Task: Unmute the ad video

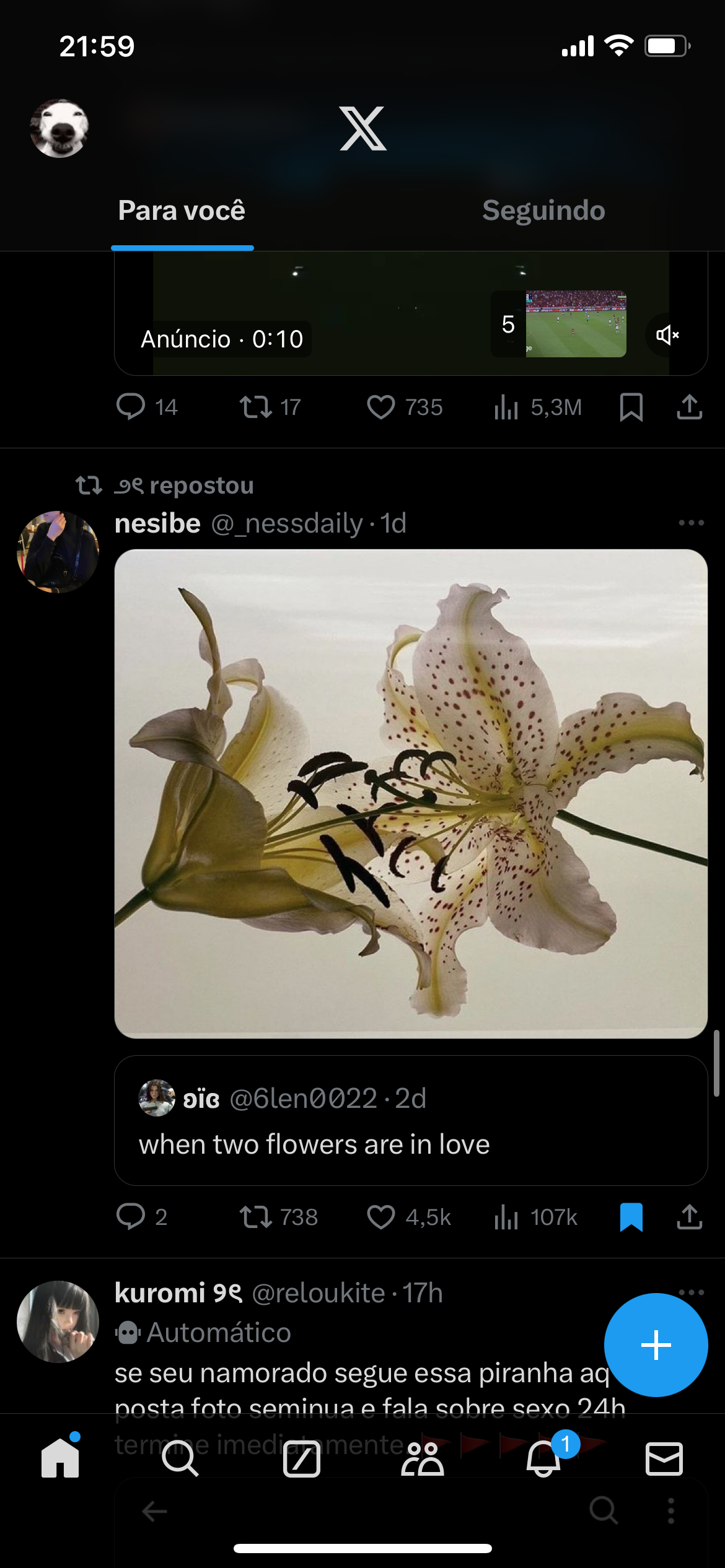Action: pos(667,335)
